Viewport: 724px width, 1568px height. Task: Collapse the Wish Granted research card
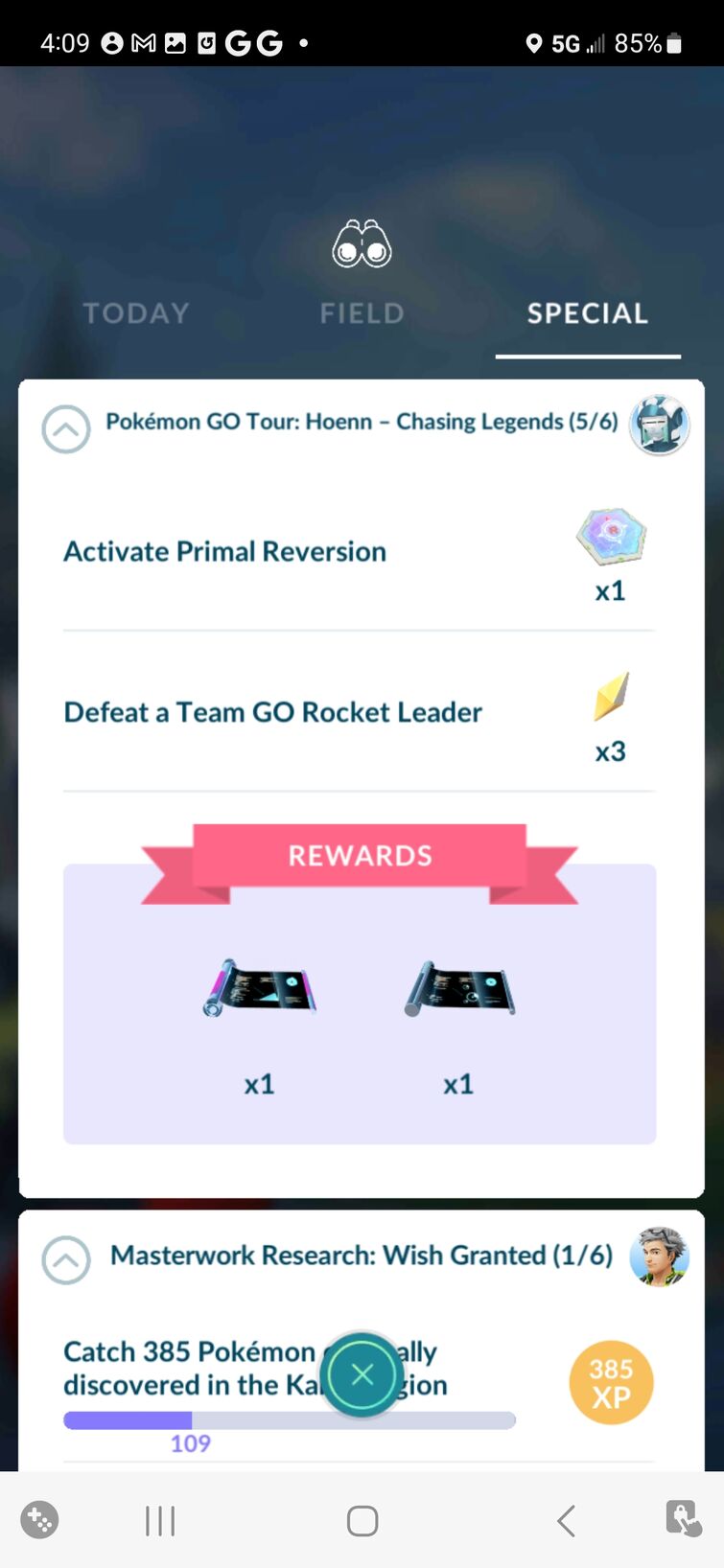coord(65,1260)
